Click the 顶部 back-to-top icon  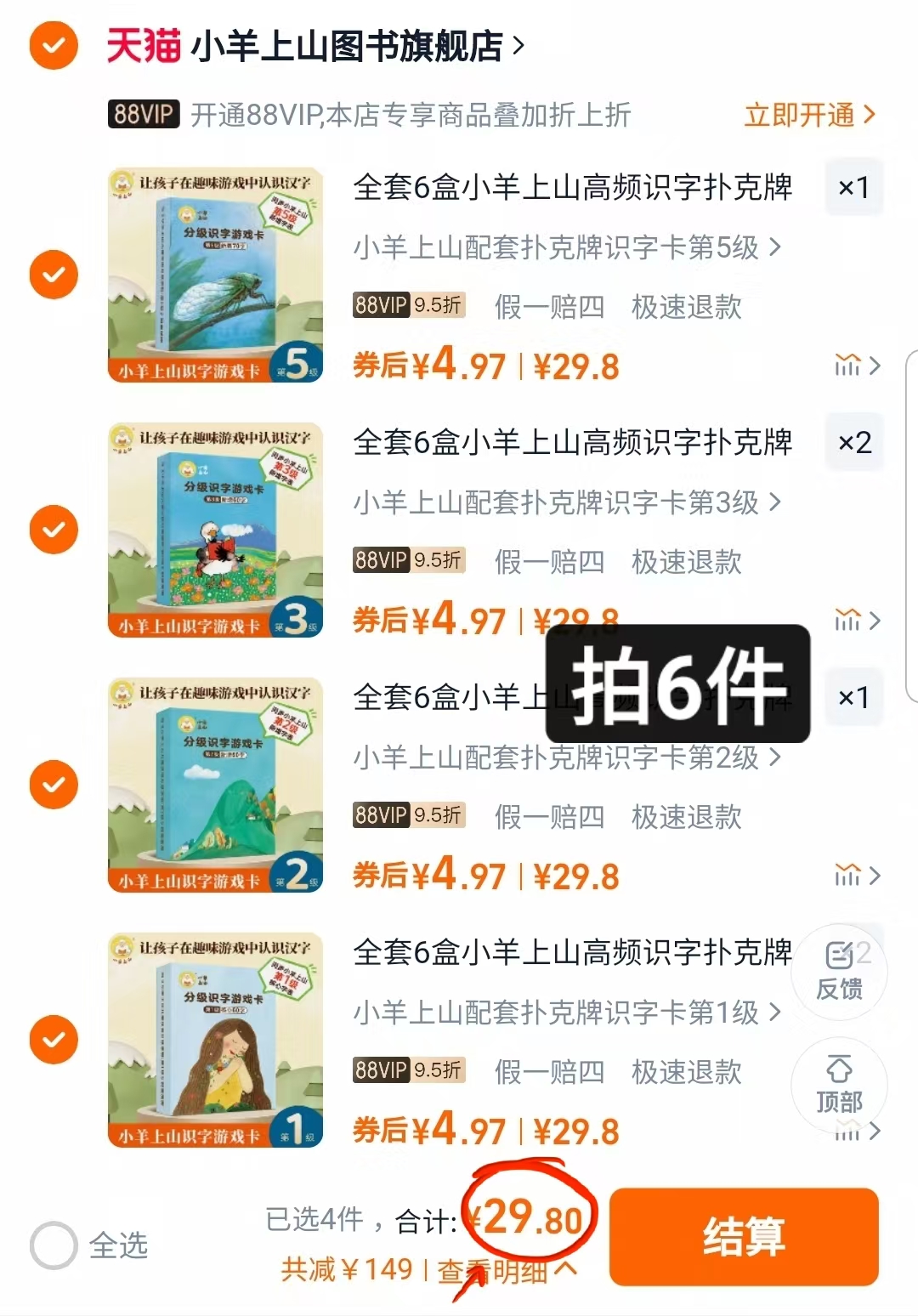click(840, 1086)
